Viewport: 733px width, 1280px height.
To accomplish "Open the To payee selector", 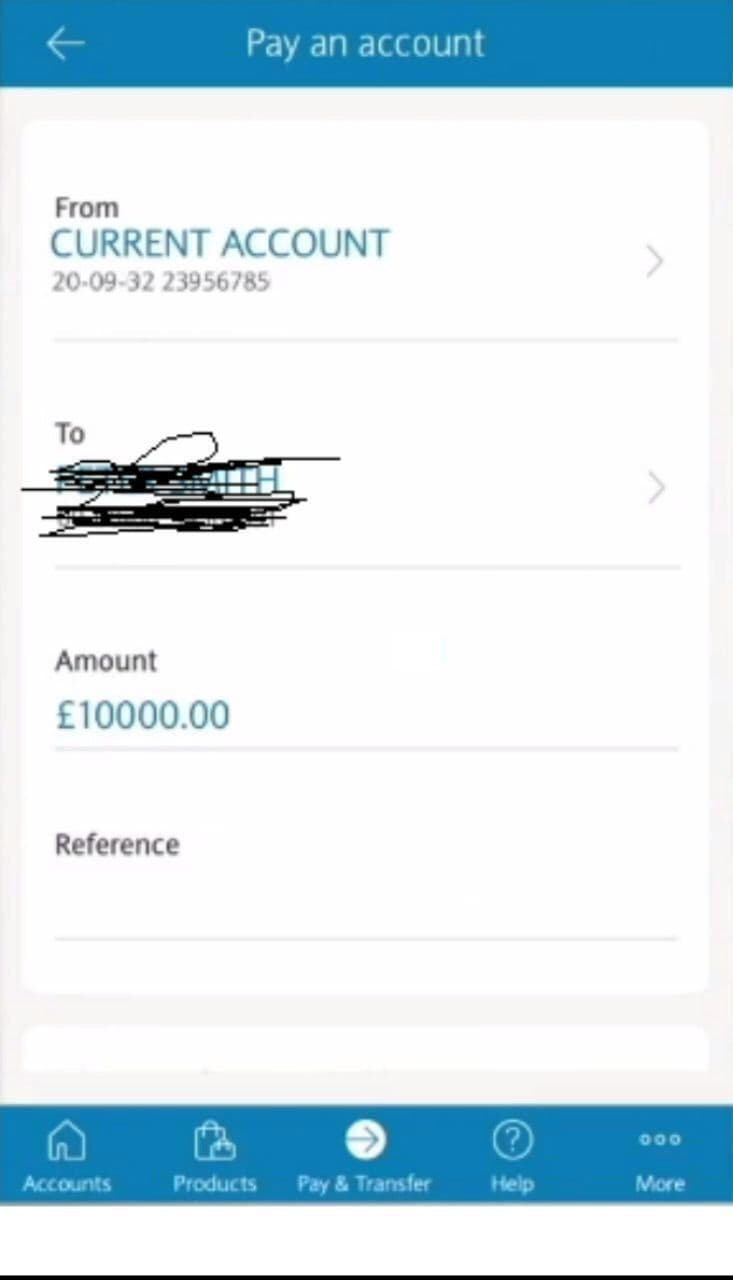I will [365, 488].
